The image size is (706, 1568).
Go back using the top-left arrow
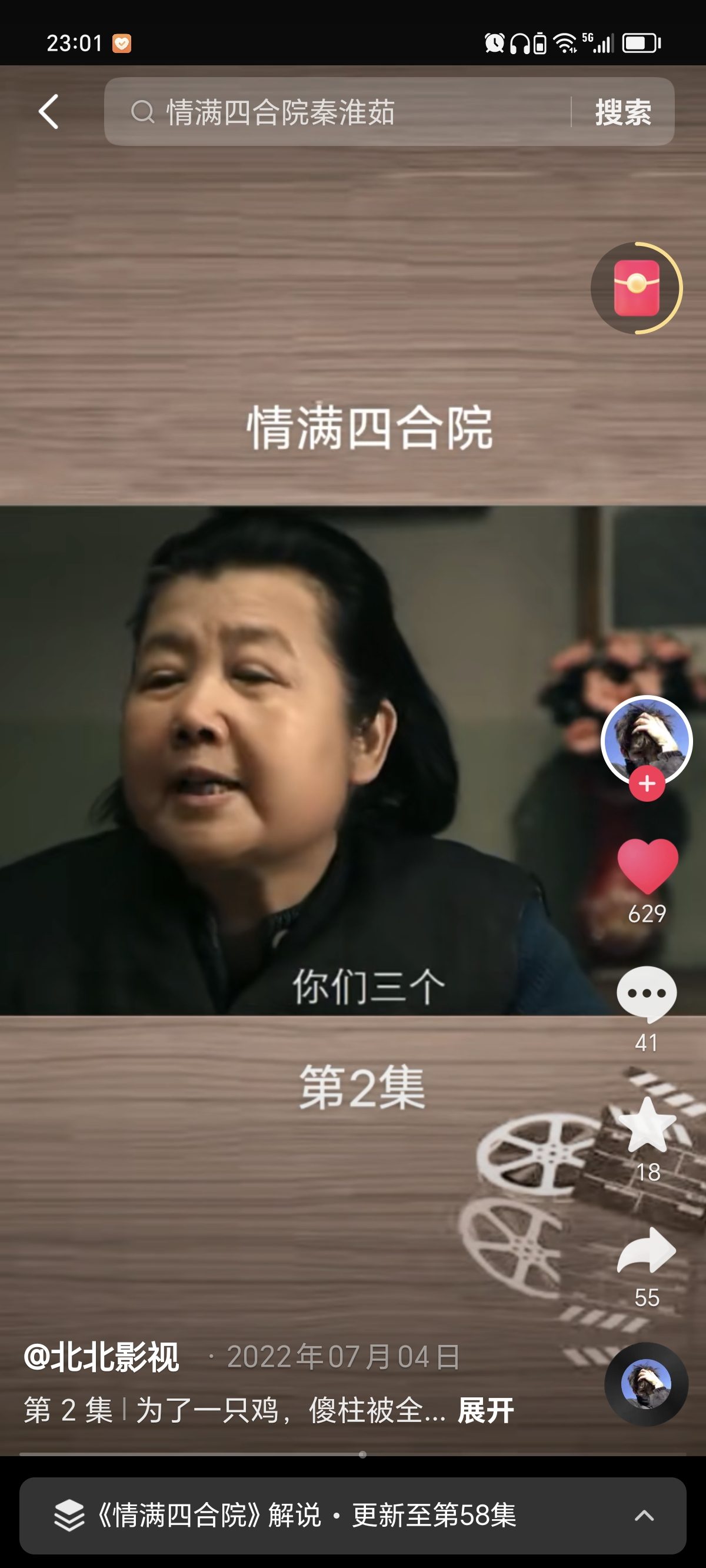coord(49,111)
